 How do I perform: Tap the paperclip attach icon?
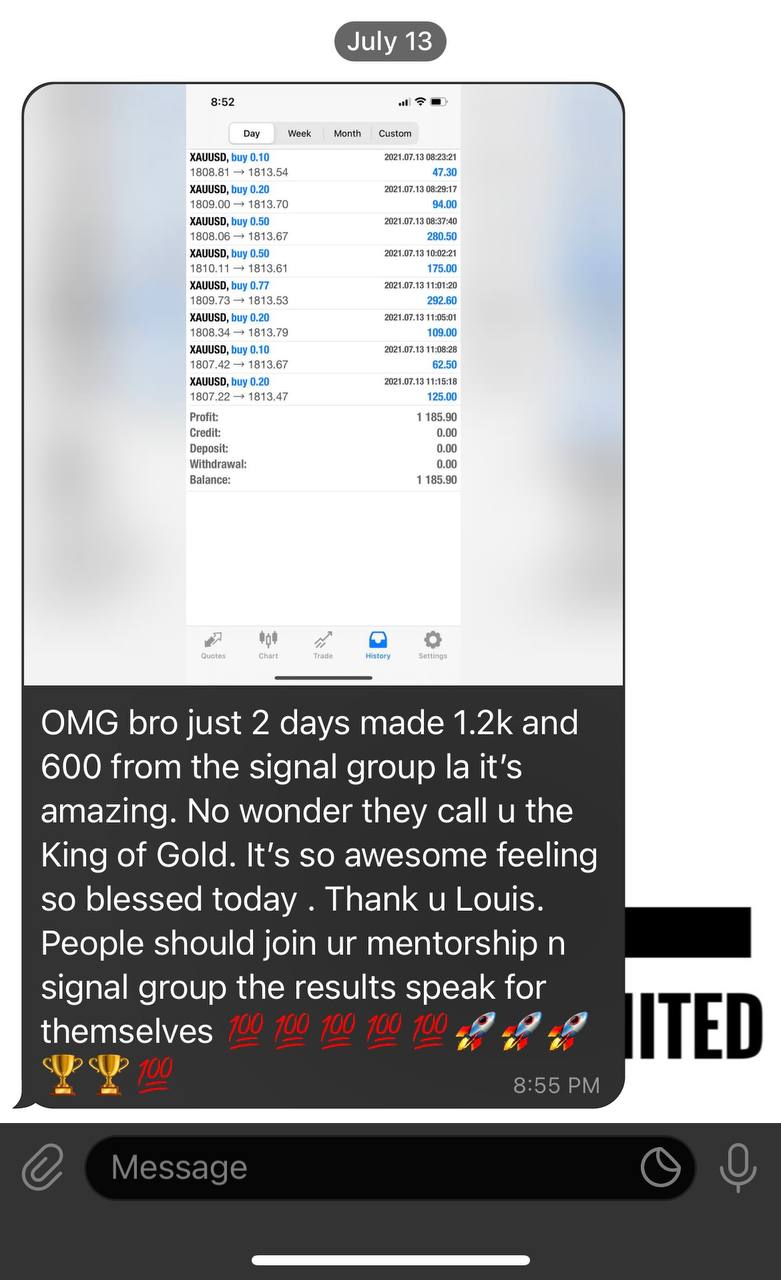coord(41,1167)
